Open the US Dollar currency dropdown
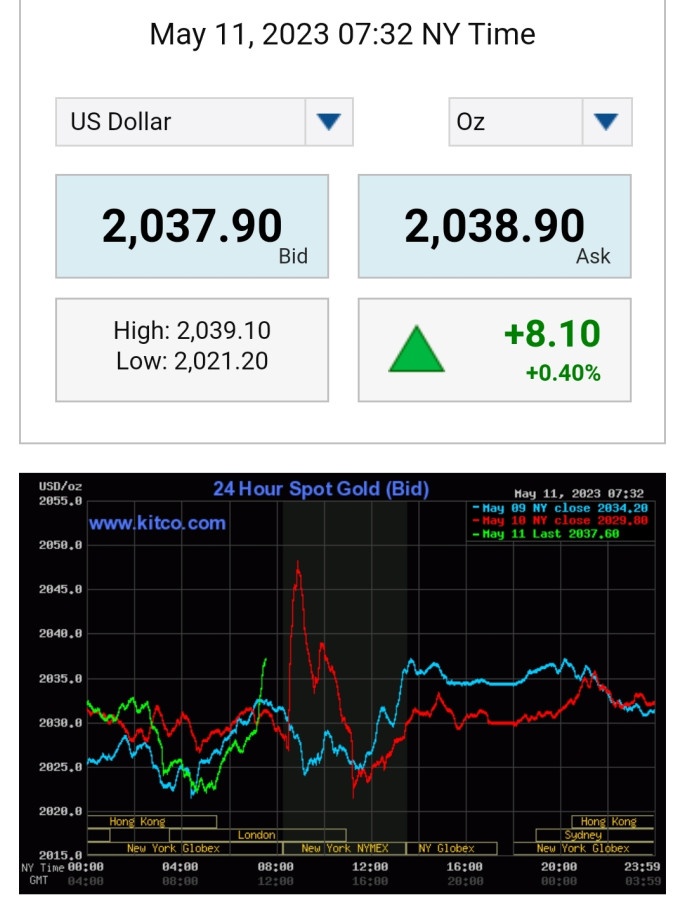This screenshot has width=685, height=900. pos(204,122)
